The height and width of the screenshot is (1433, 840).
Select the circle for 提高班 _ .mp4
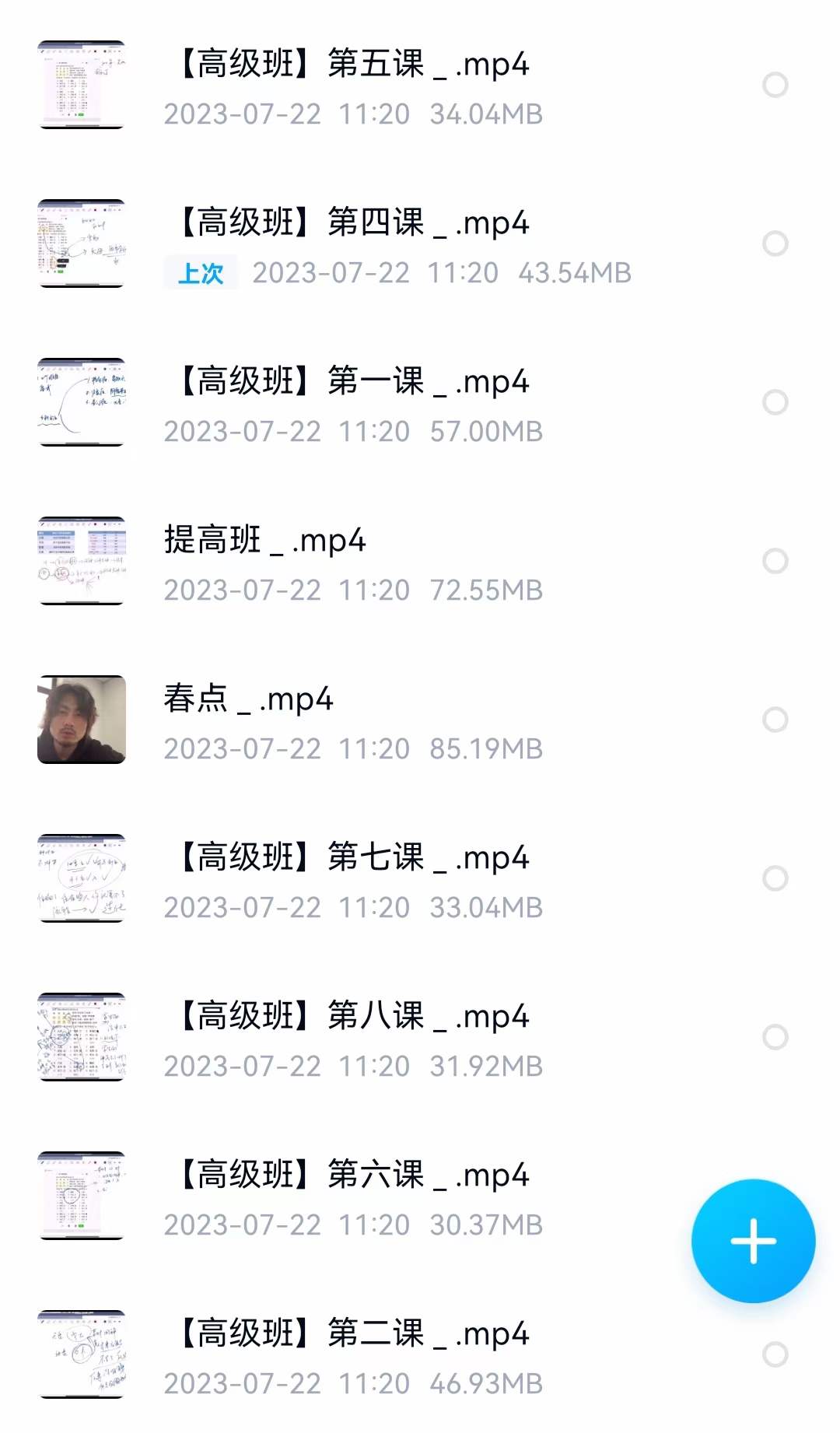tap(775, 561)
